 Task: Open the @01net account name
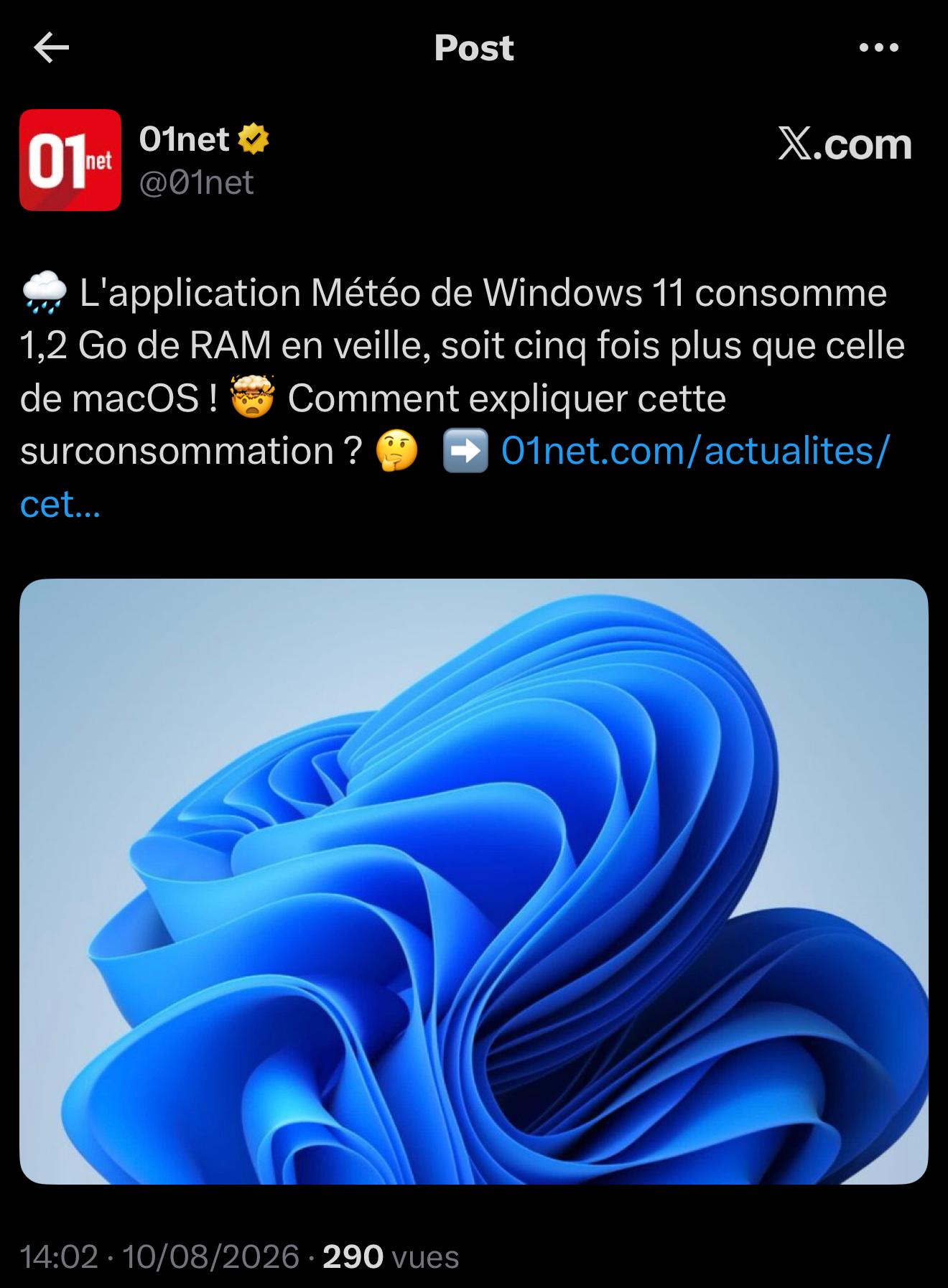195,182
